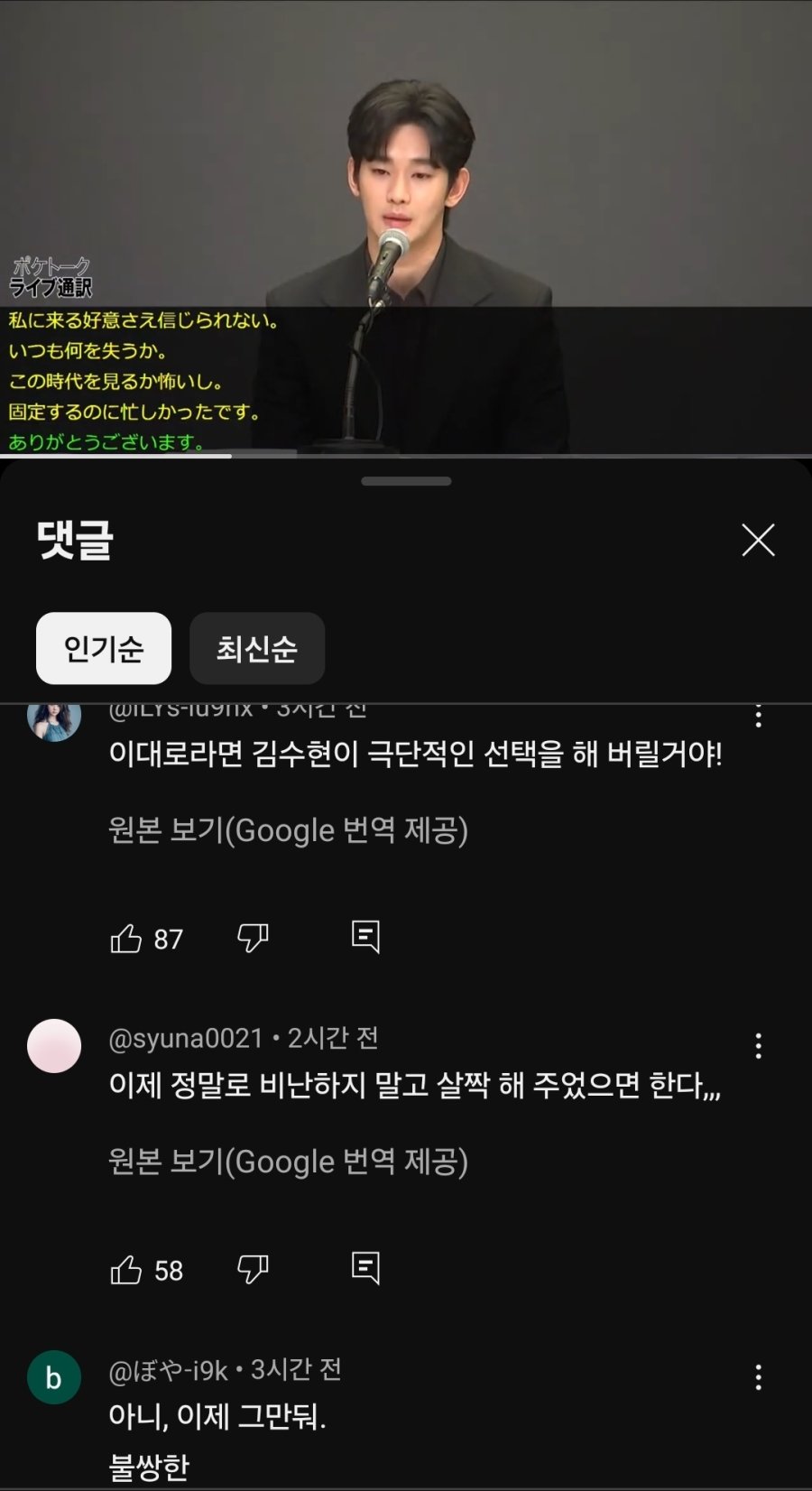Dislike the comment with 58 likes
This screenshot has height=1491, width=812.
254,1270
